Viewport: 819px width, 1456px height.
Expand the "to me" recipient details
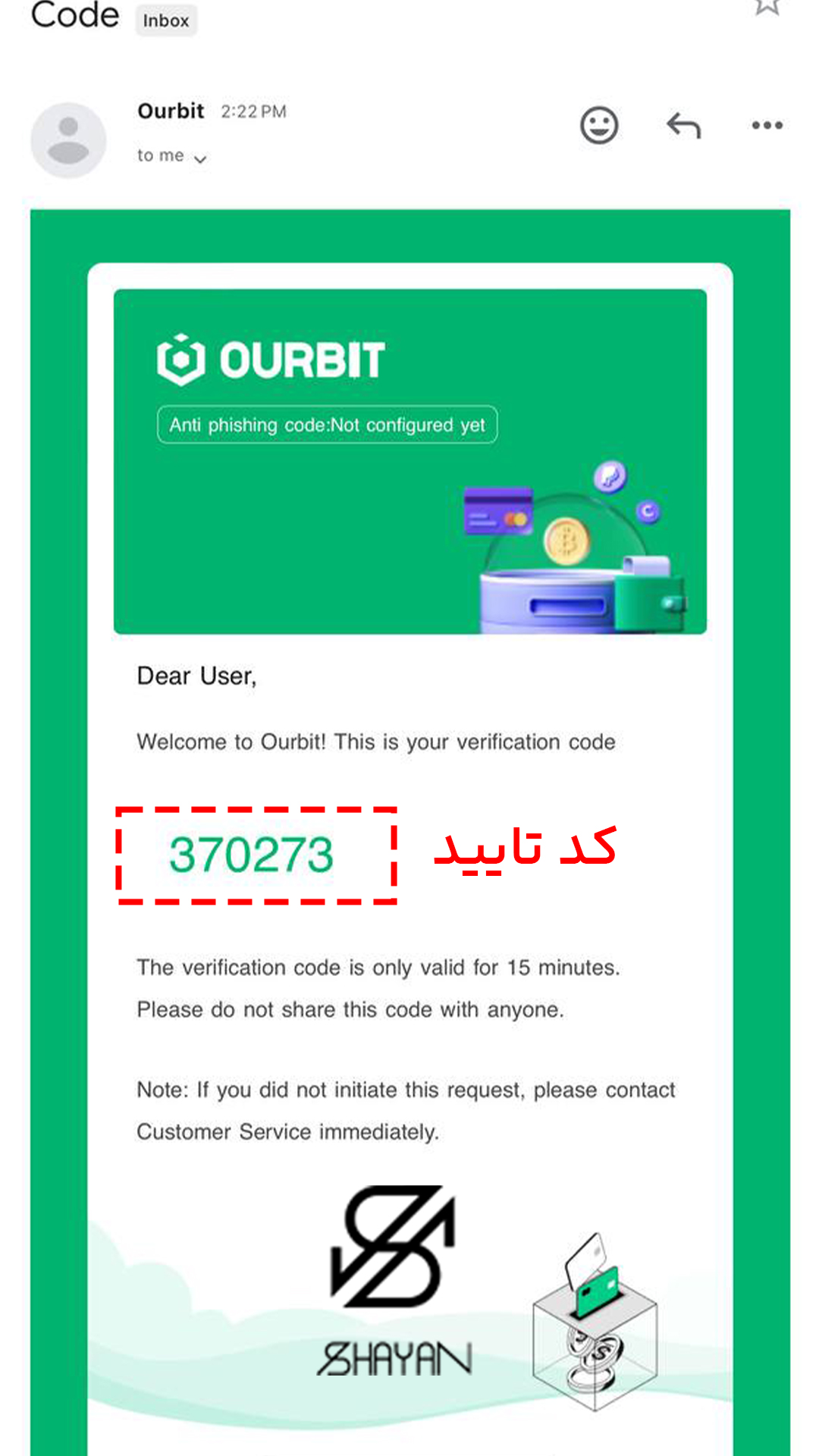[x=172, y=156]
